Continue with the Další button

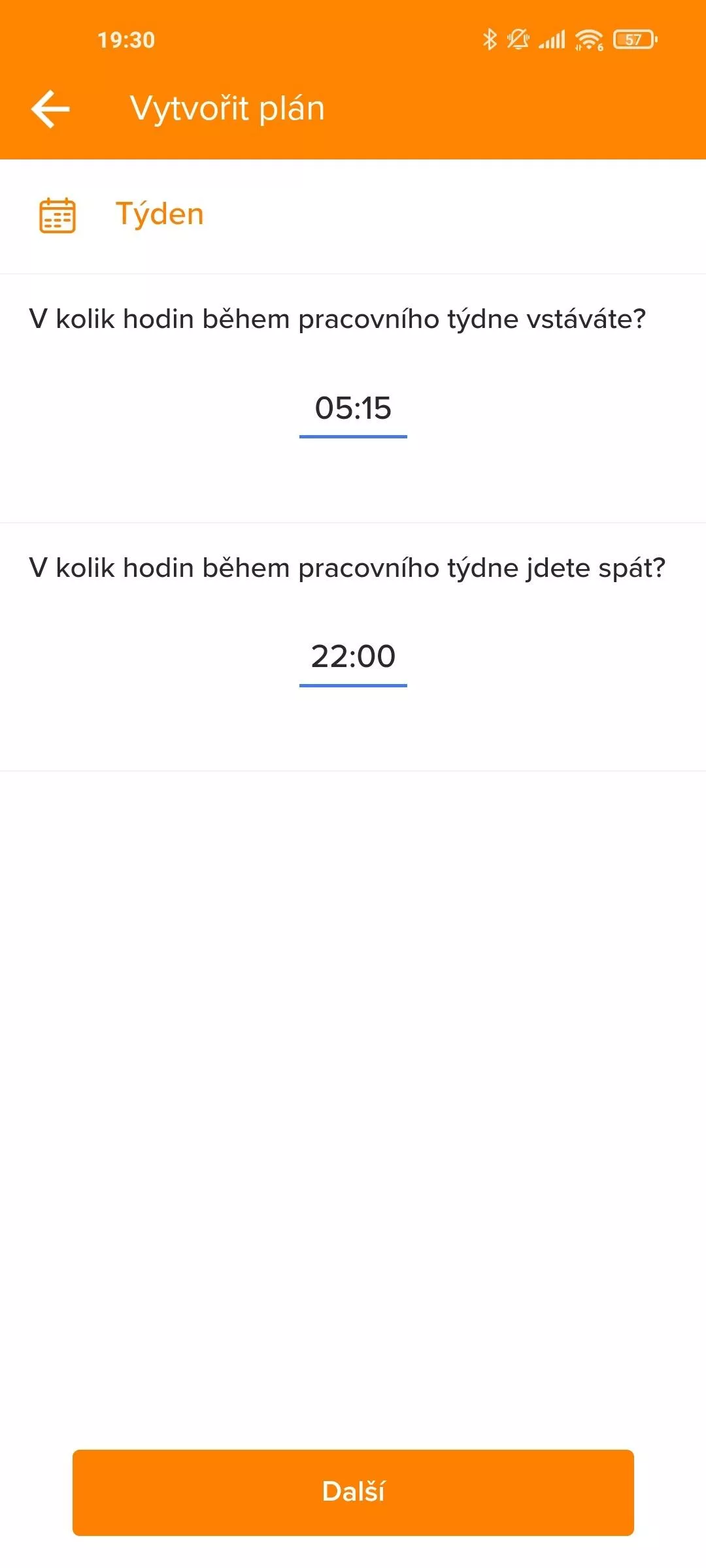[x=353, y=1492]
